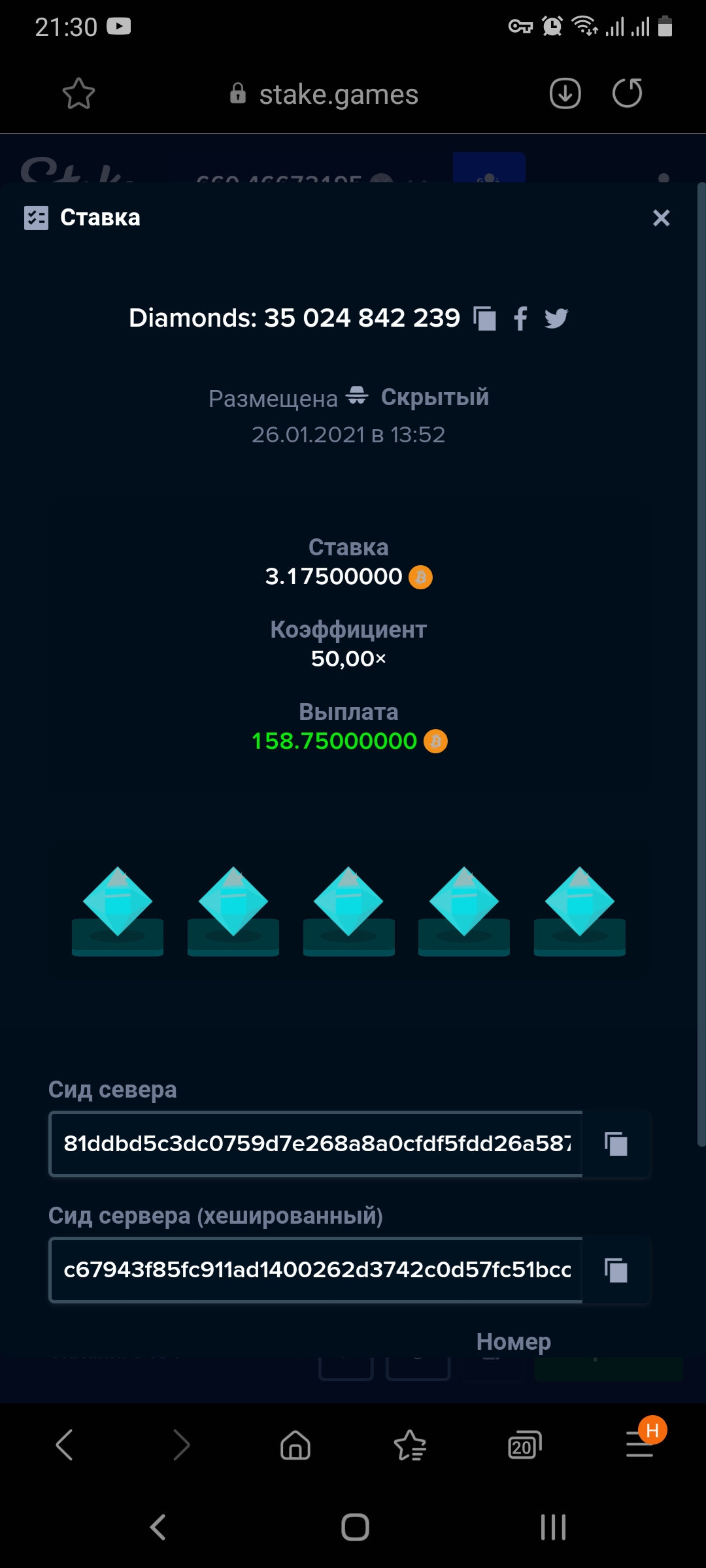The width and height of the screenshot is (706, 1568).
Task: Open the browser menu
Action: 640,1445
